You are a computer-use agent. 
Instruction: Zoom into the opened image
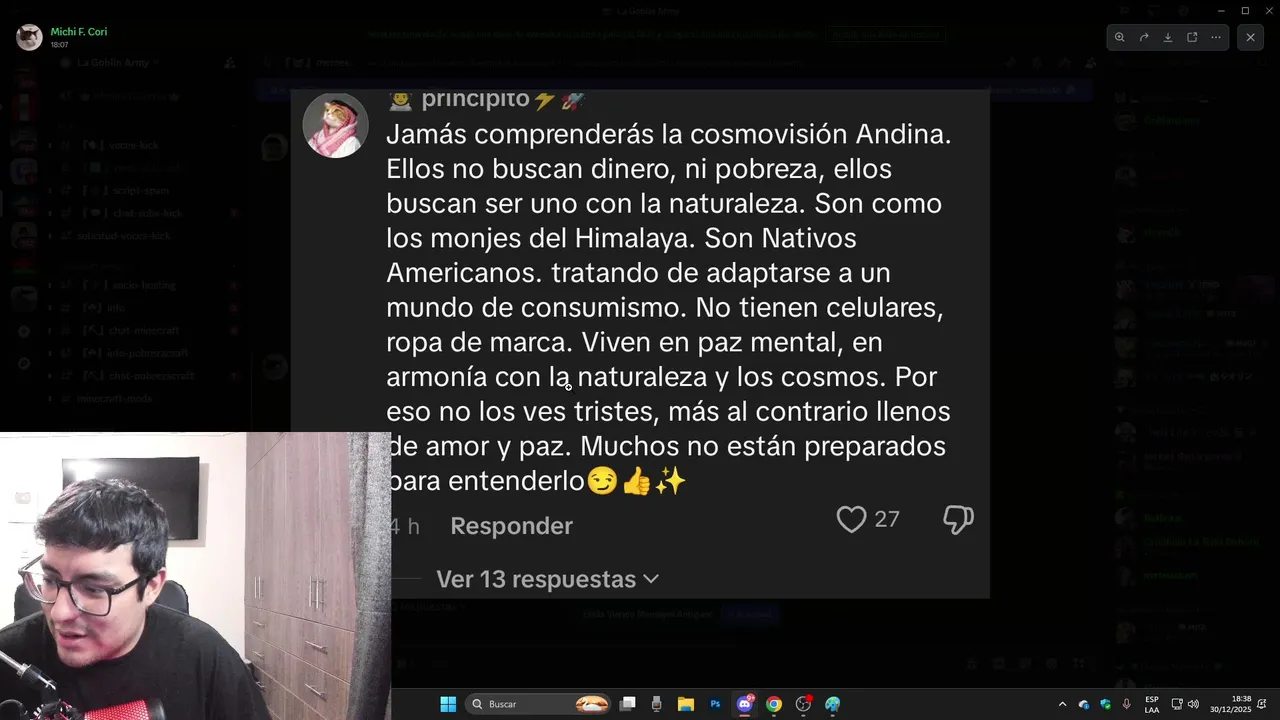point(1120,37)
